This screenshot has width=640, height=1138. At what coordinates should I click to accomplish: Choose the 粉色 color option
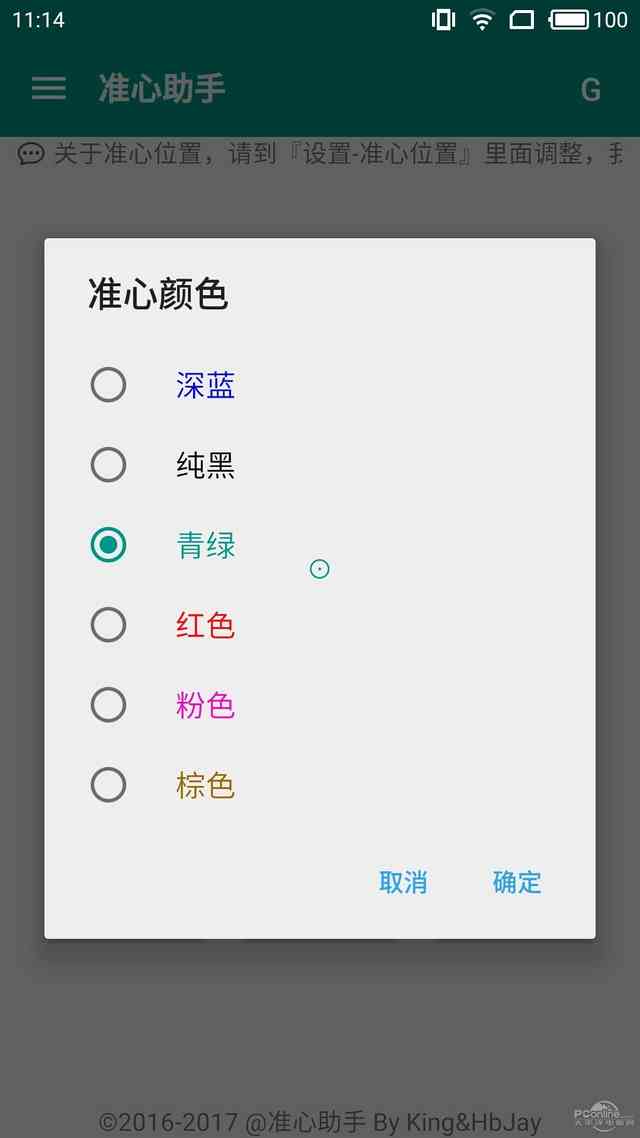[108, 705]
